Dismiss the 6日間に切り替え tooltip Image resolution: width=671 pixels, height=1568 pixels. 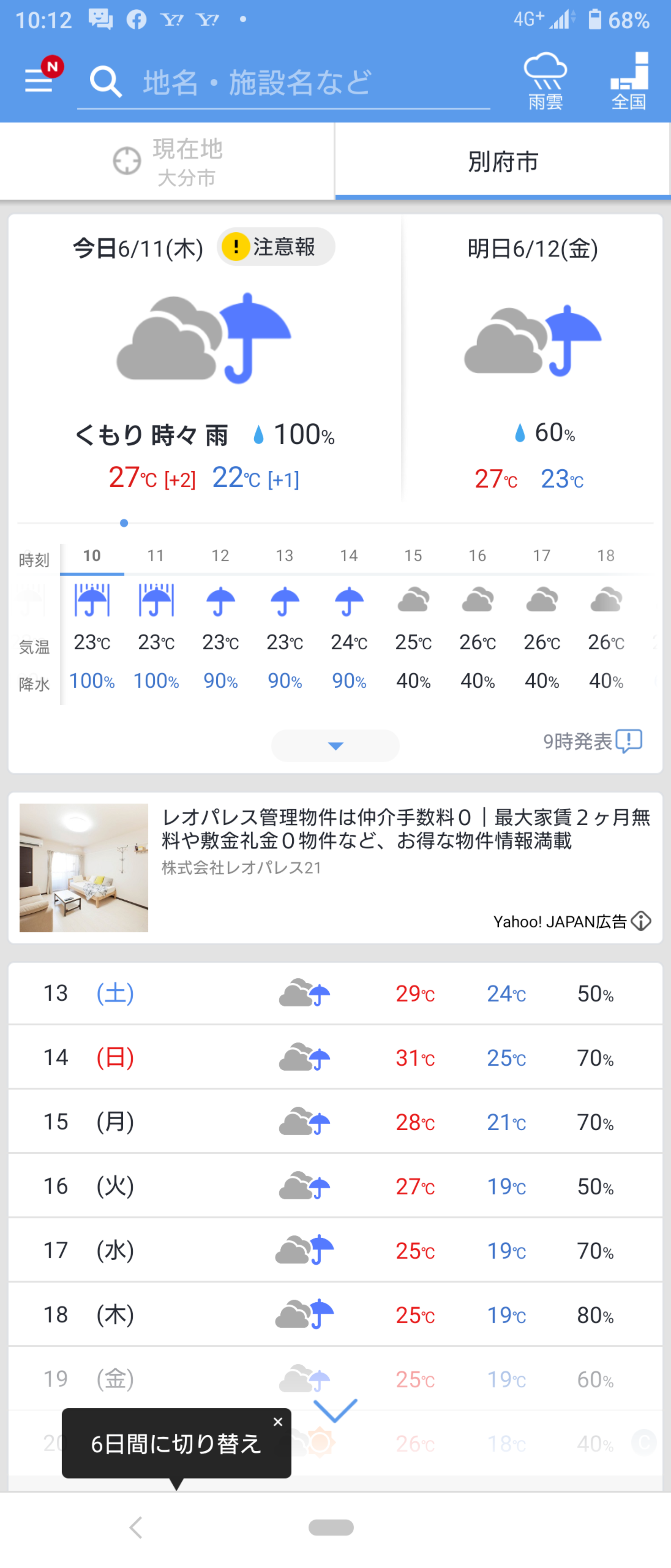(278, 1422)
